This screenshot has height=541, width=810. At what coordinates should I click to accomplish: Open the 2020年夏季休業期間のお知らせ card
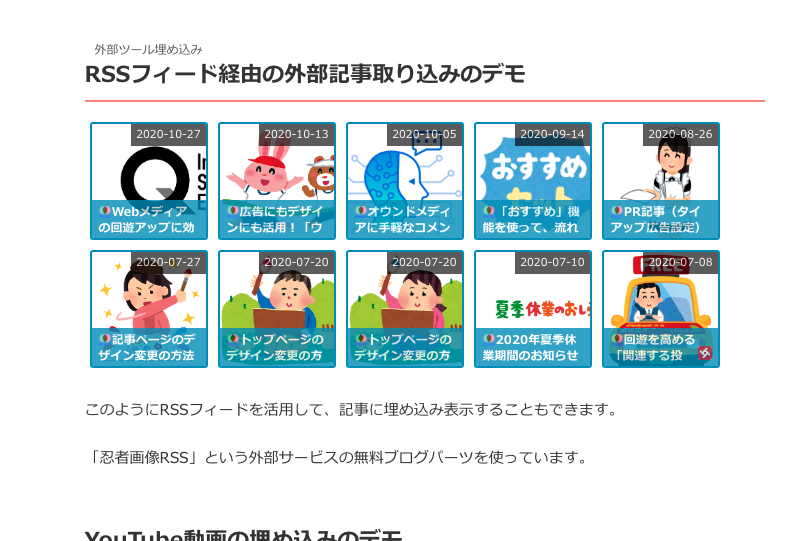[533, 309]
